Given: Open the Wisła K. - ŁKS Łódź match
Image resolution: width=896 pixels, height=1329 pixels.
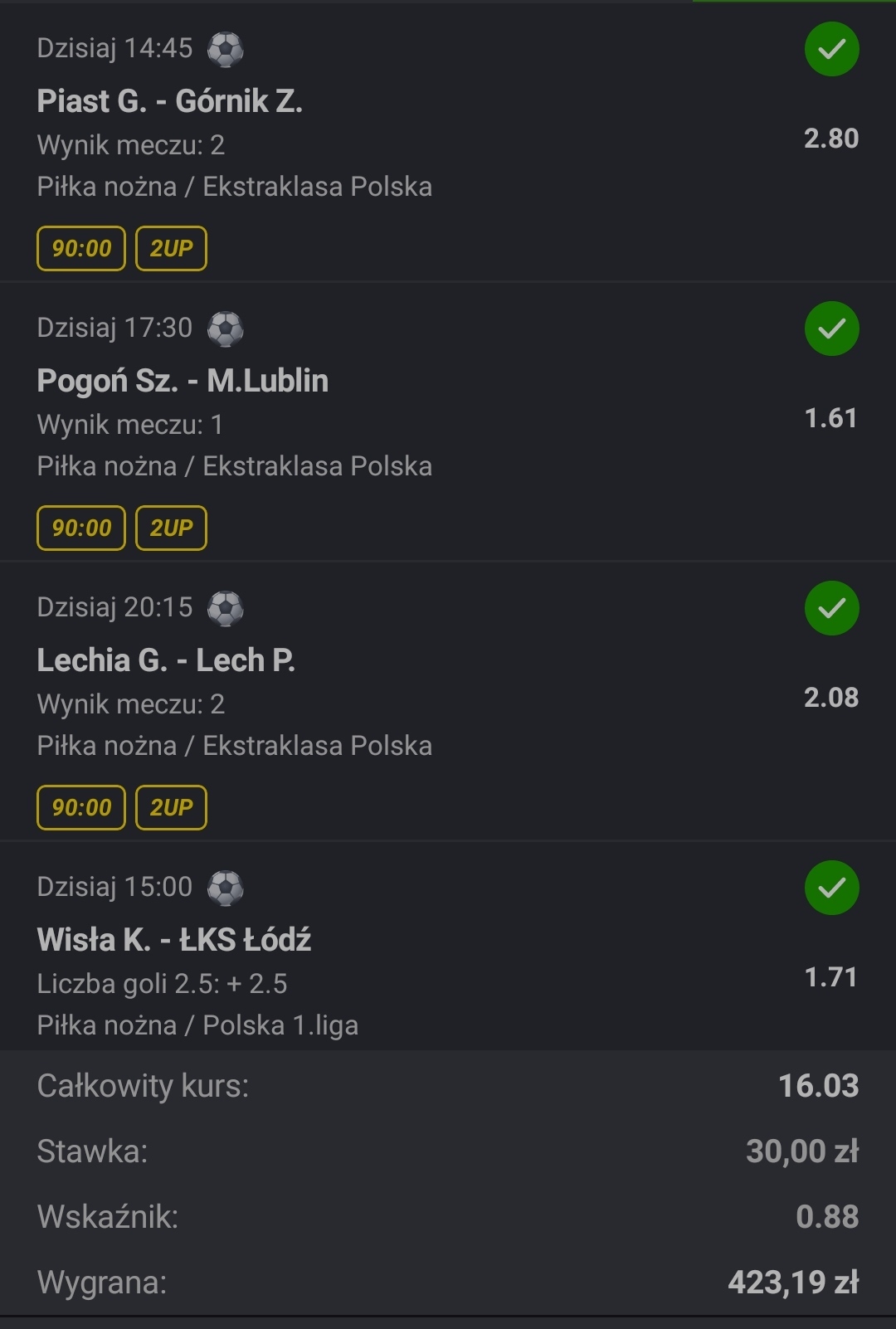Looking at the screenshot, I should point(174,940).
